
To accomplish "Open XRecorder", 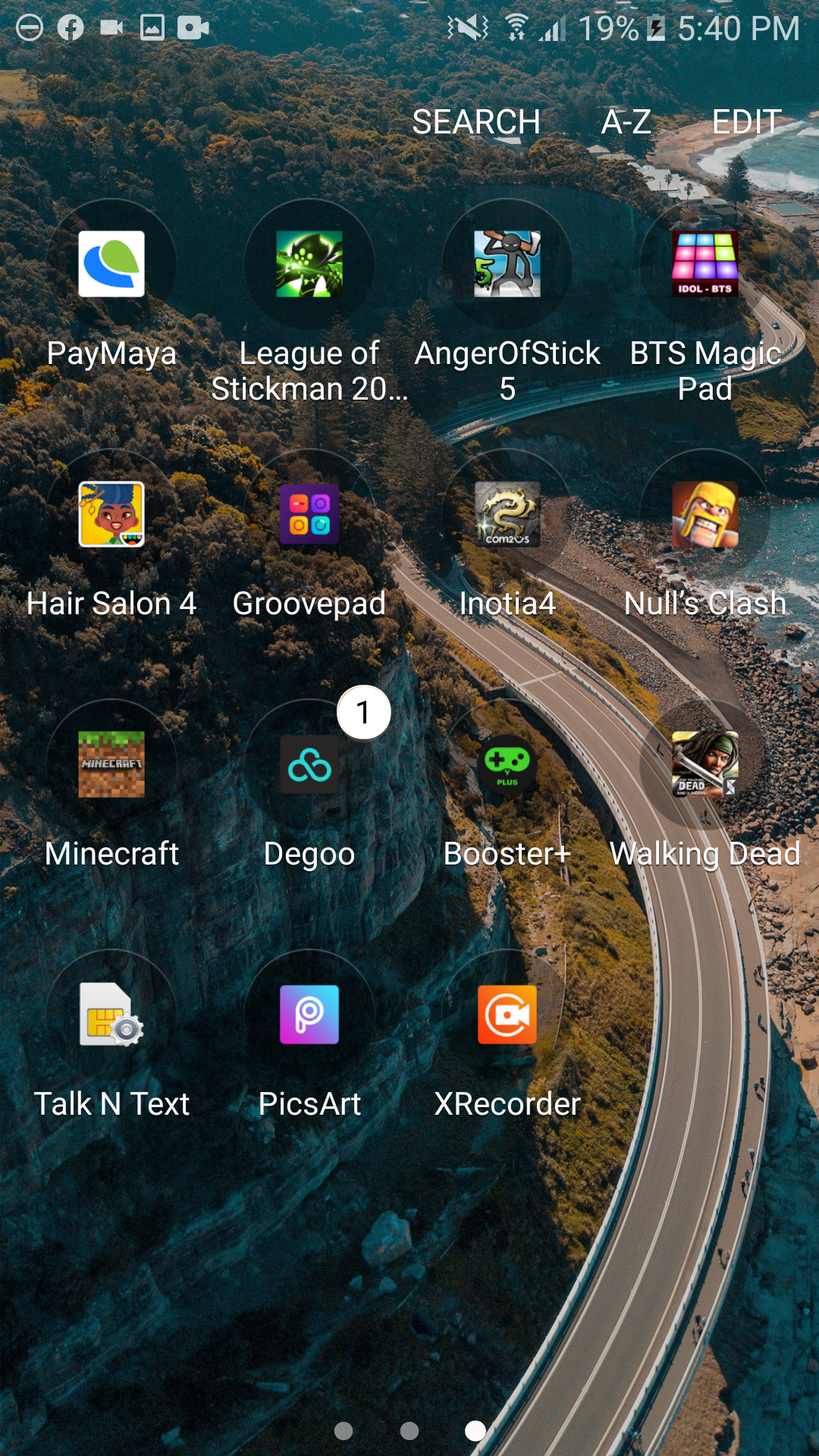I will 507,1015.
